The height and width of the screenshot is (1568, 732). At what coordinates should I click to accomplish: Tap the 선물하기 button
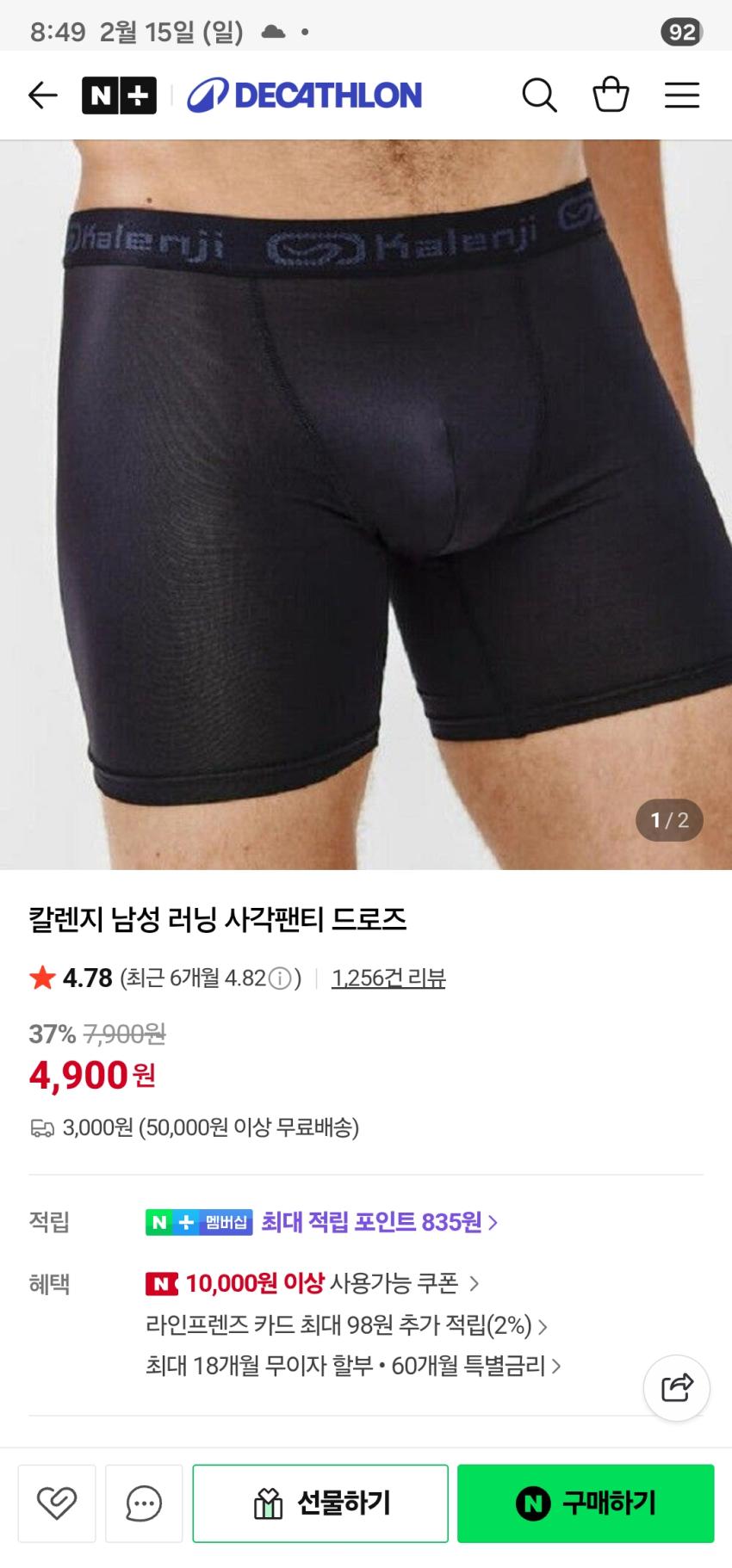click(x=320, y=1503)
